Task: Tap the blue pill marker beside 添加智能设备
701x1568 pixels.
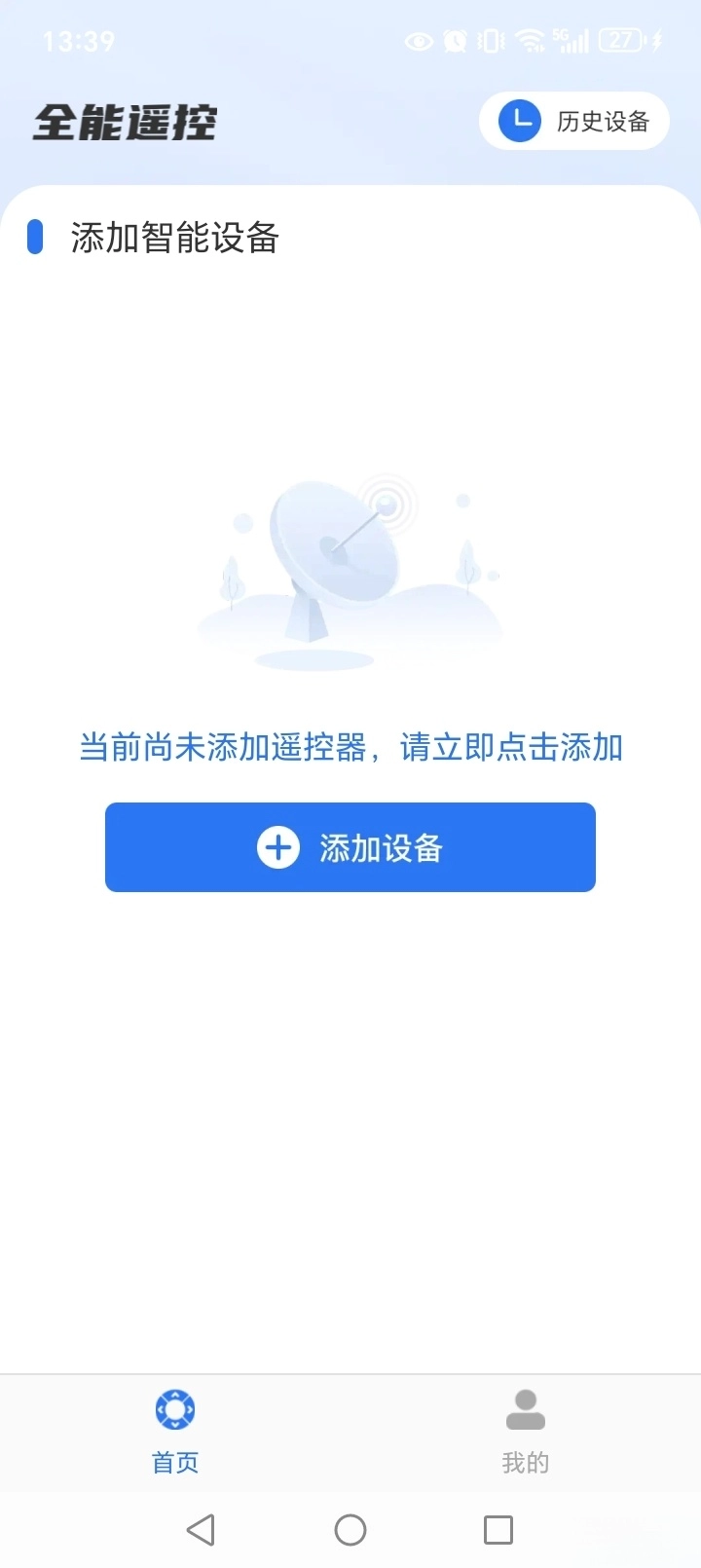Action: [x=36, y=238]
